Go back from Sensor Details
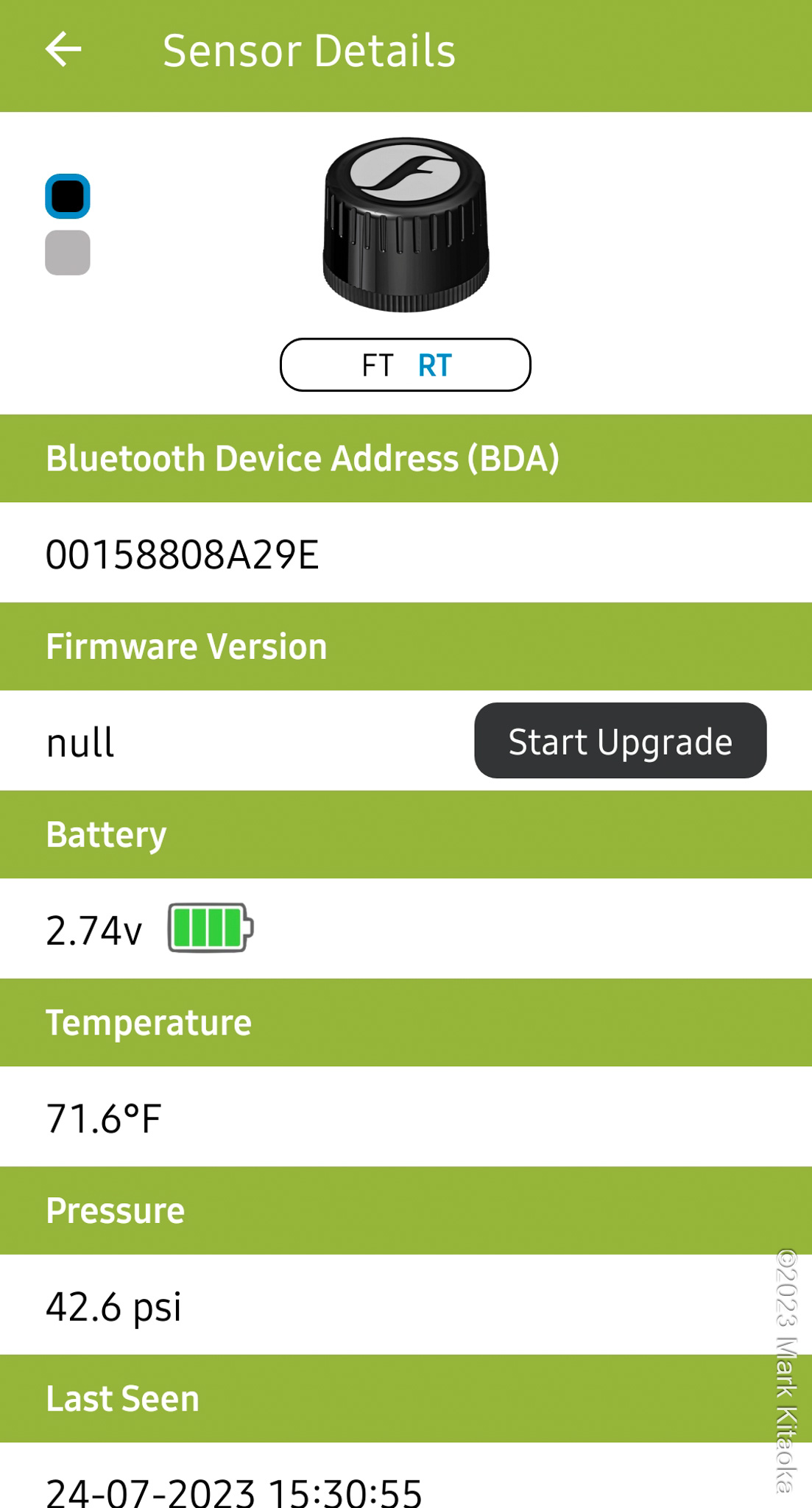 point(63,50)
